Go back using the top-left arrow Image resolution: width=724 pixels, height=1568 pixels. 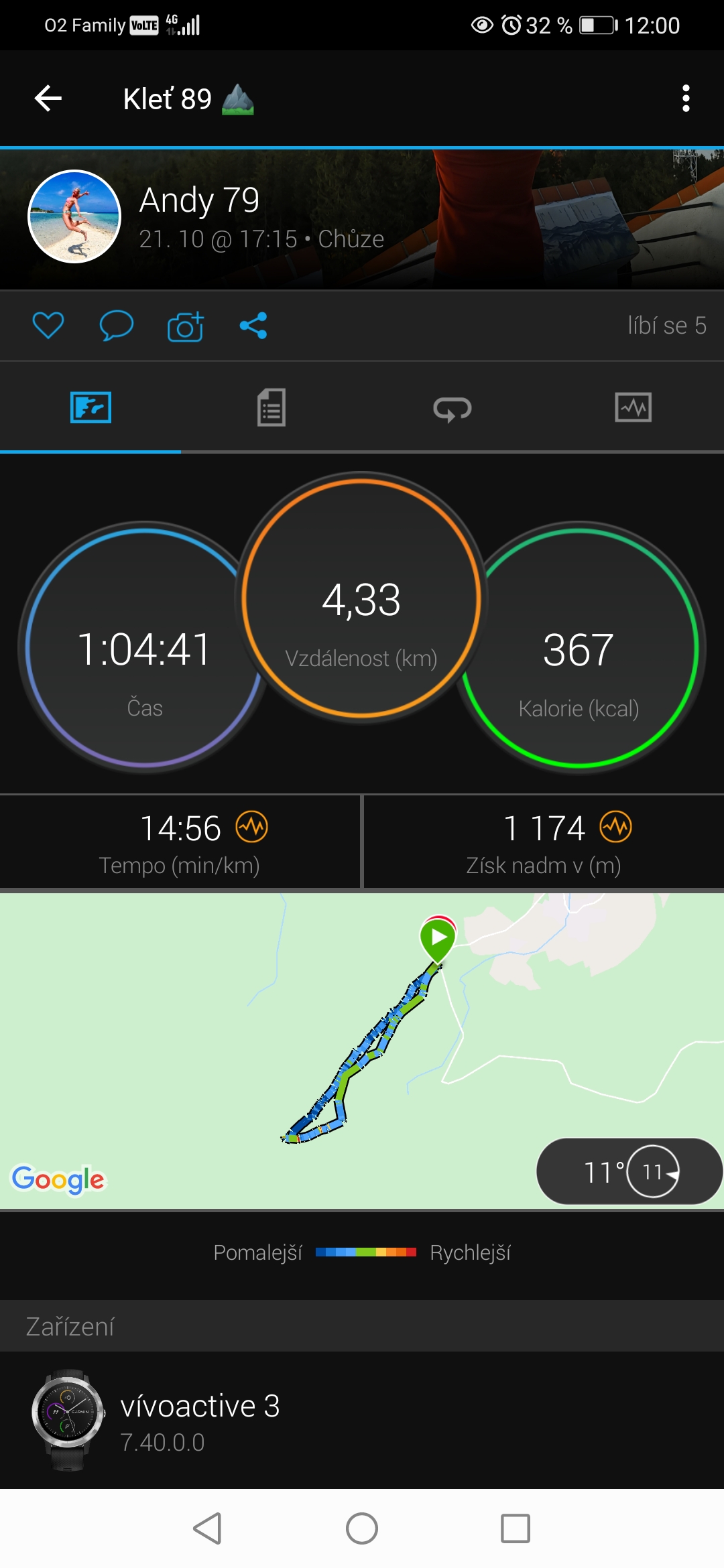(x=48, y=99)
